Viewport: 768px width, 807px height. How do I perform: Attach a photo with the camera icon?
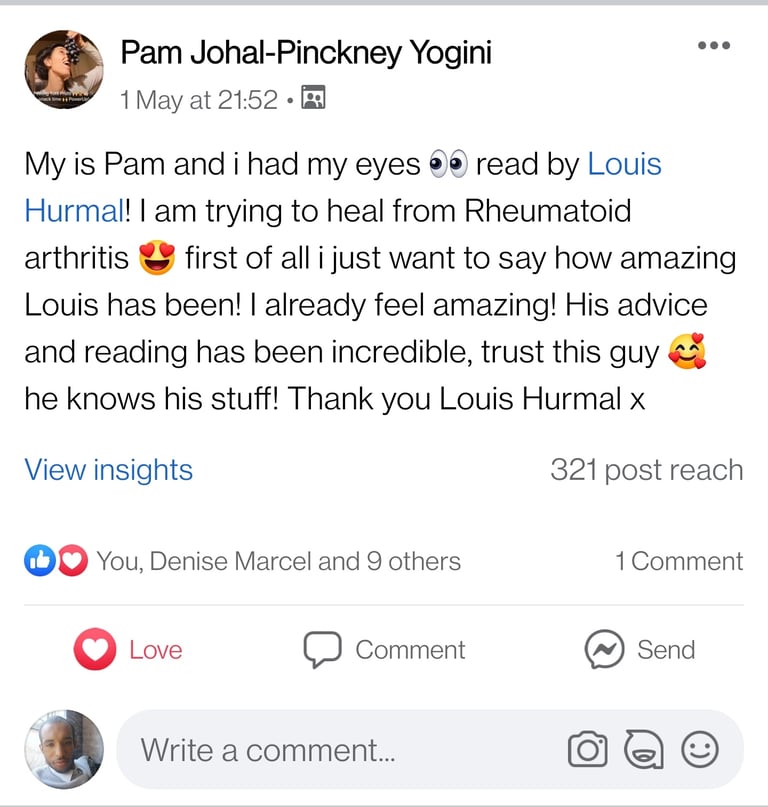587,749
